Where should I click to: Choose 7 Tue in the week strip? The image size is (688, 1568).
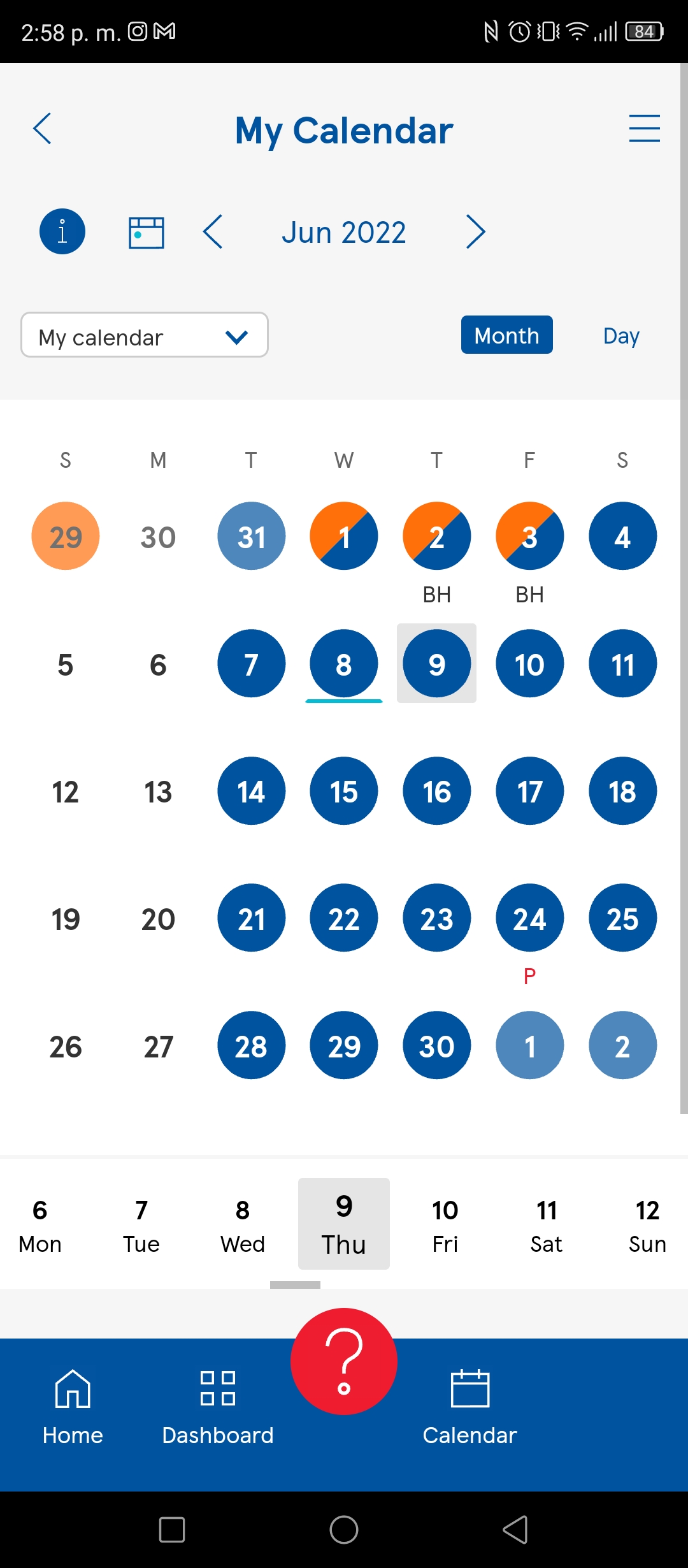point(141,1225)
